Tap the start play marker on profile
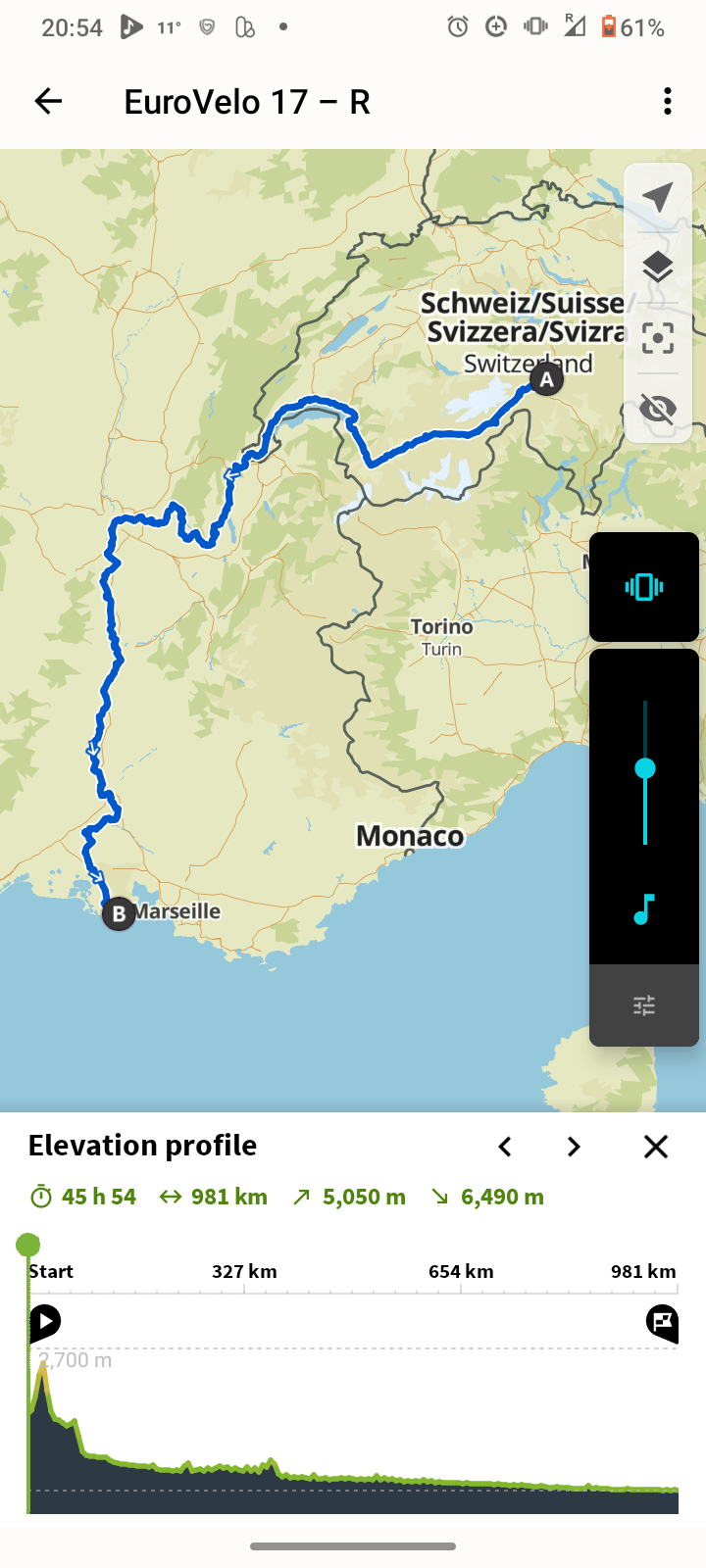Screen dimensions: 706x1568 (44, 1322)
